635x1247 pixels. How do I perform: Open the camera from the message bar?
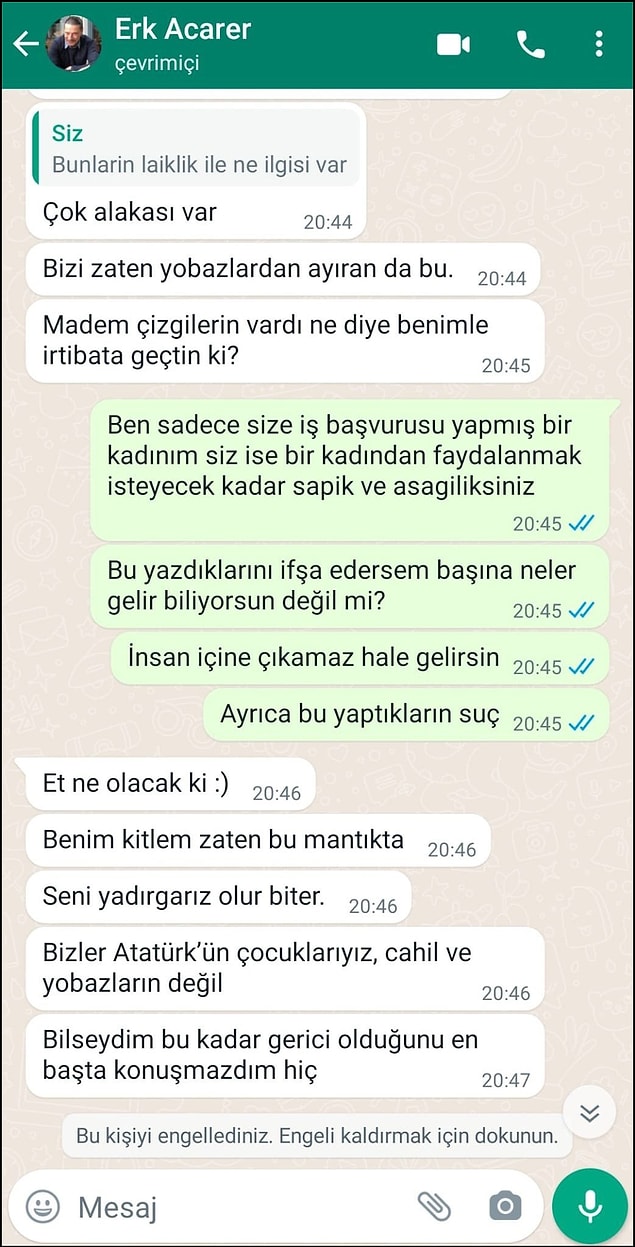505,1206
